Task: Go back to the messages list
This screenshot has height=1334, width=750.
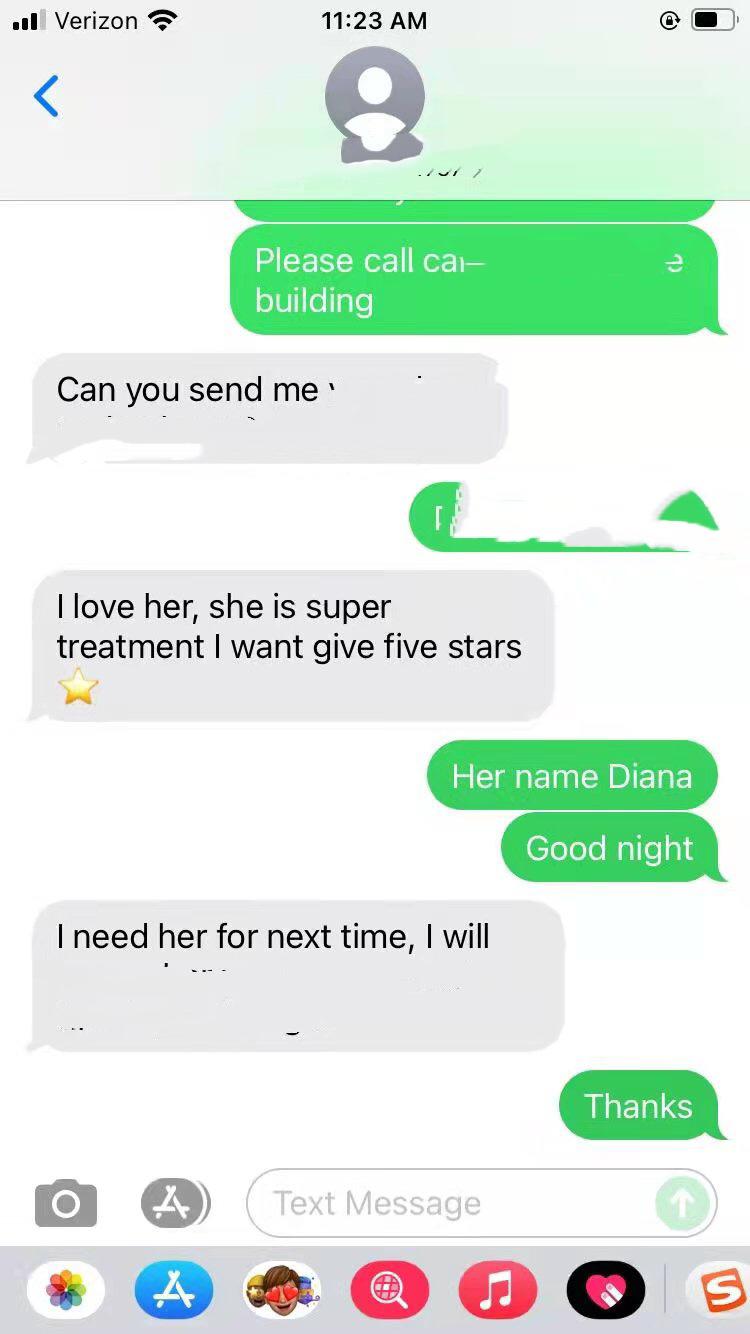Action: click(46, 96)
